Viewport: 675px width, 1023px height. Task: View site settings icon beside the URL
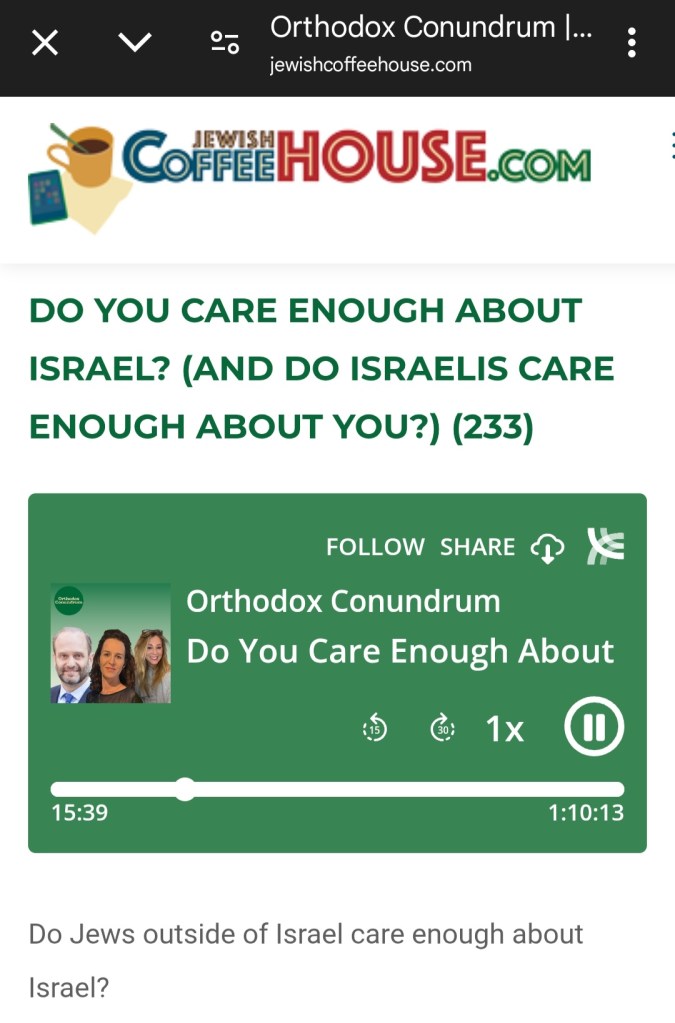click(224, 43)
